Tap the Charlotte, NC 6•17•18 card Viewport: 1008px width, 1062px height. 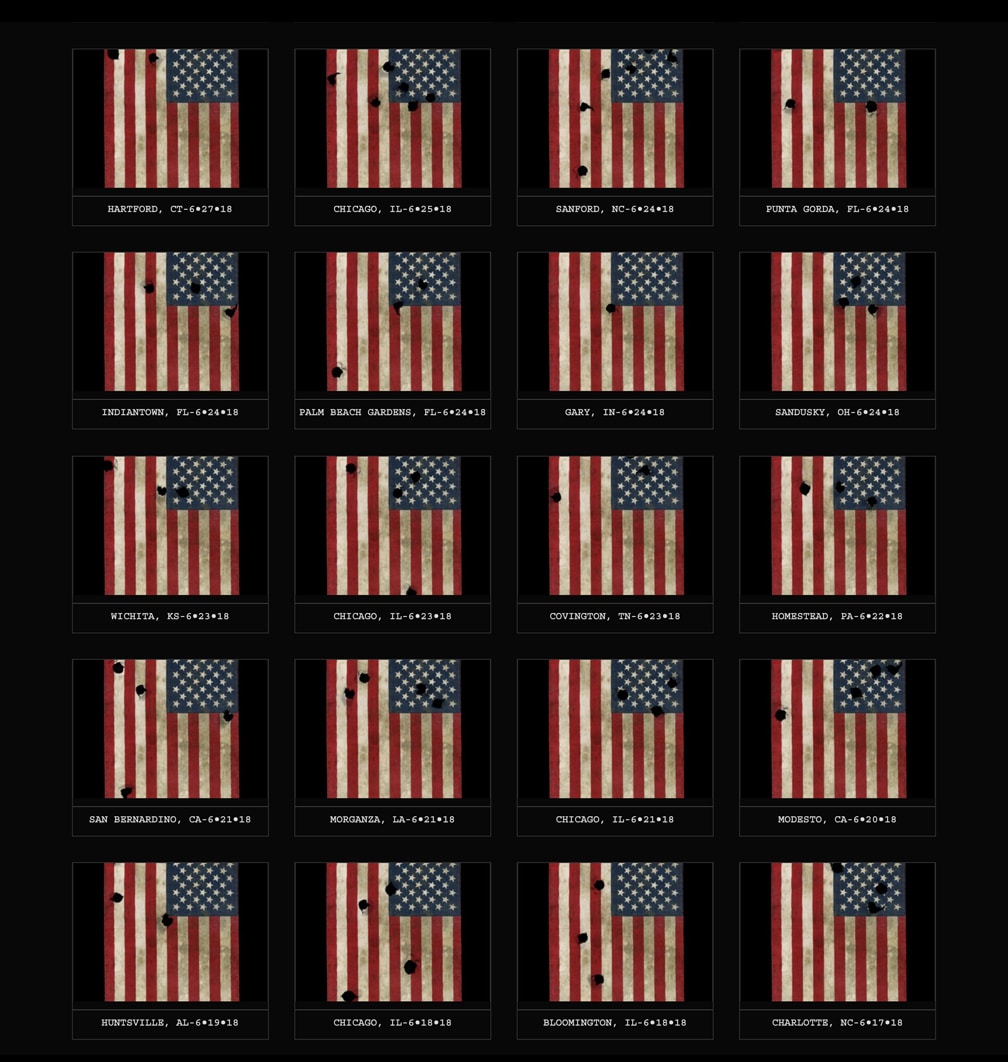click(x=837, y=933)
